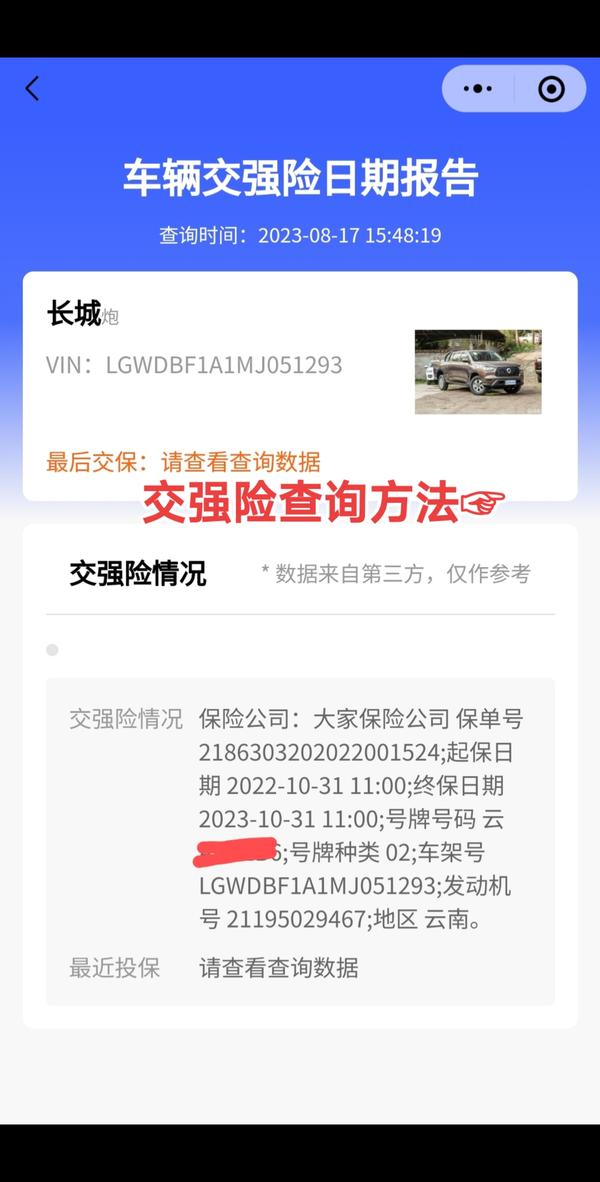Open the mini program more-options menu
The image size is (600, 1182).
[478, 89]
